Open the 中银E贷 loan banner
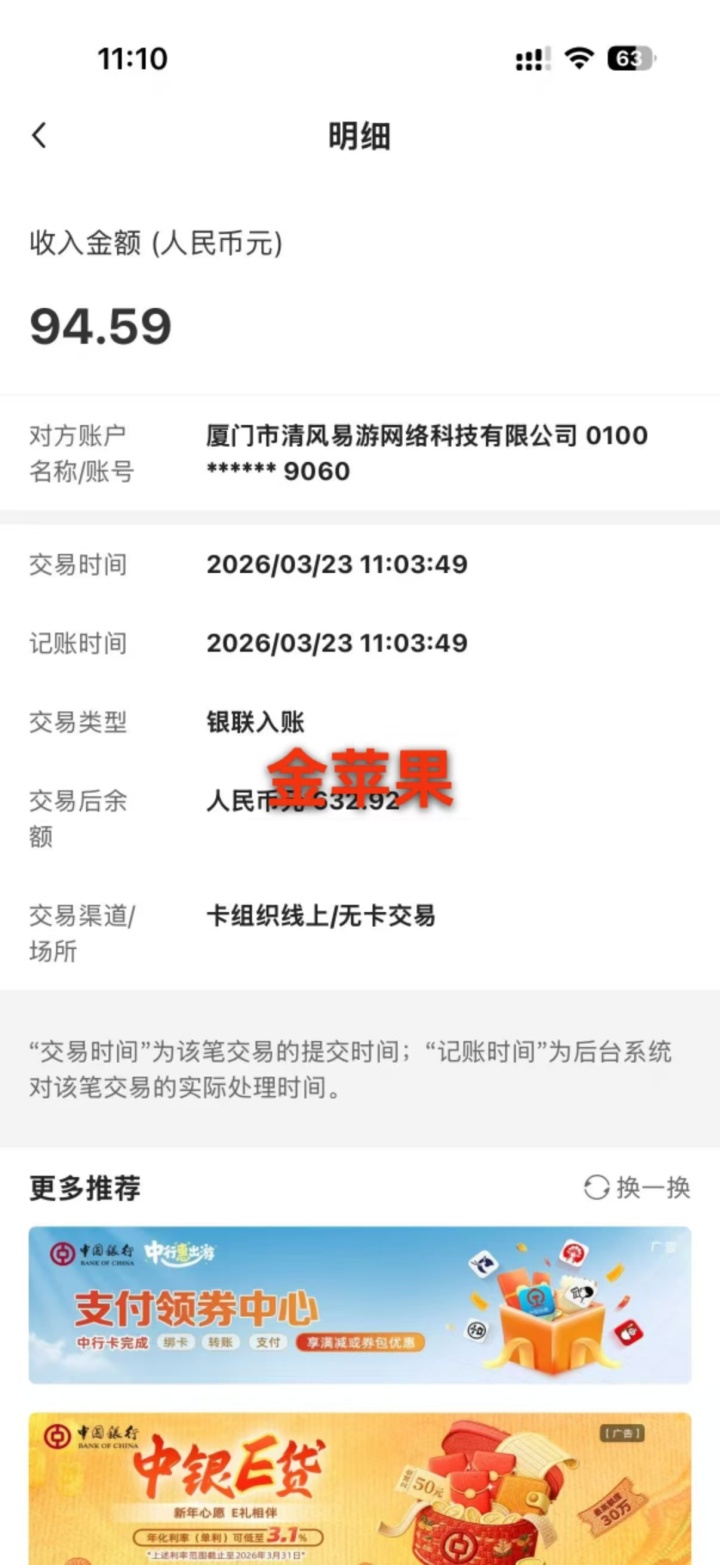This screenshot has width=720, height=1565. (359, 1488)
